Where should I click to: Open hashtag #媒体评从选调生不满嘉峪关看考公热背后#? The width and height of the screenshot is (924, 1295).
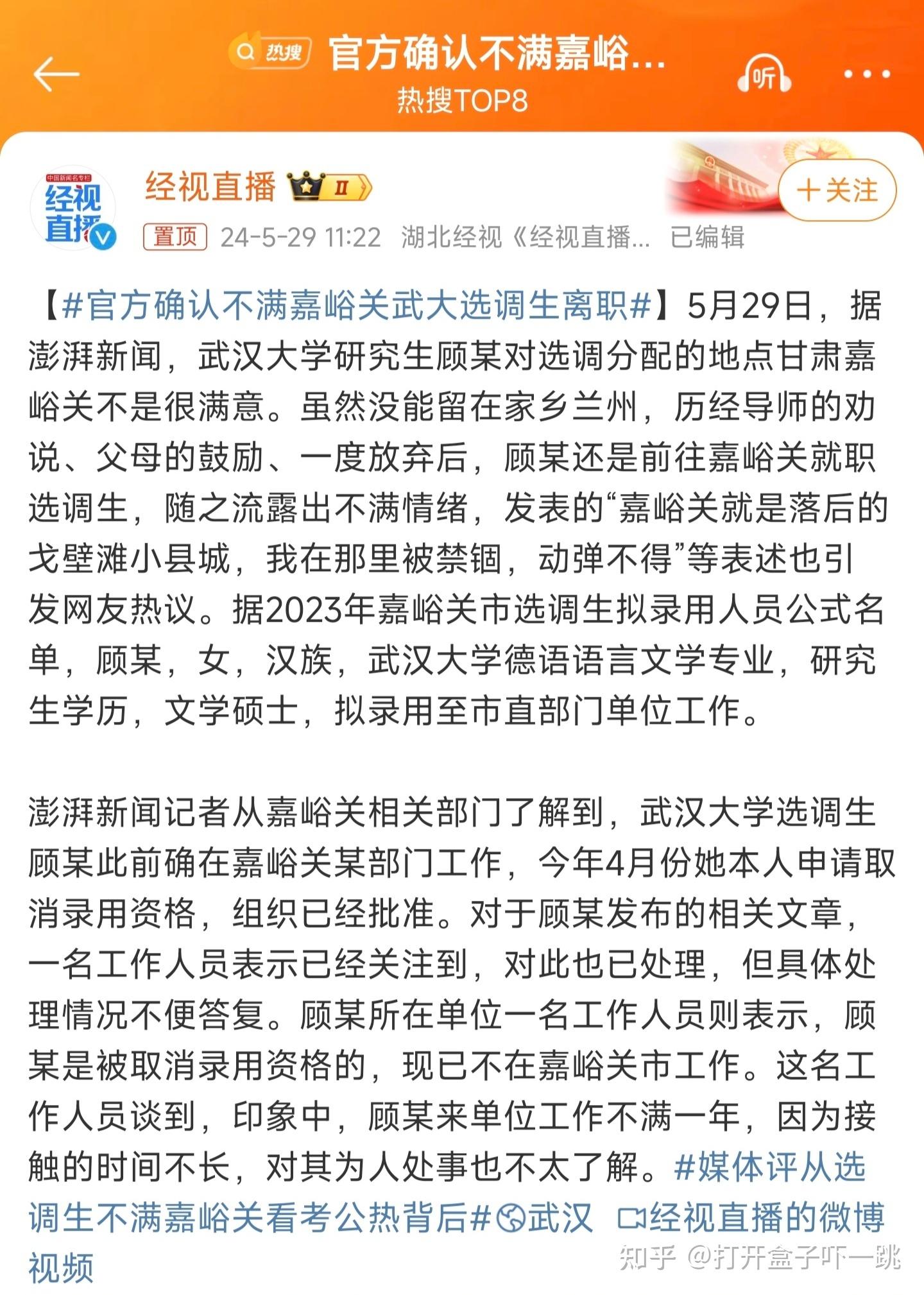click(448, 1191)
